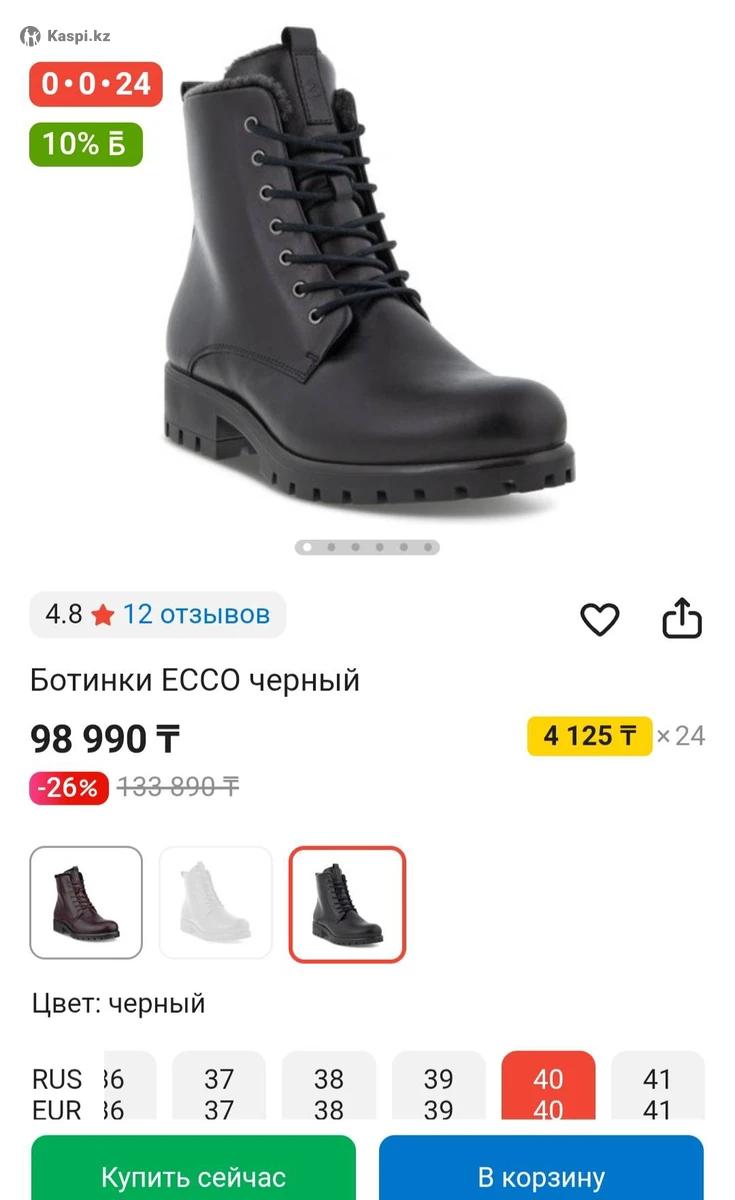The height and width of the screenshot is (1200, 735).
Task: Open the 12 отзывов reviews link
Action: [x=196, y=614]
